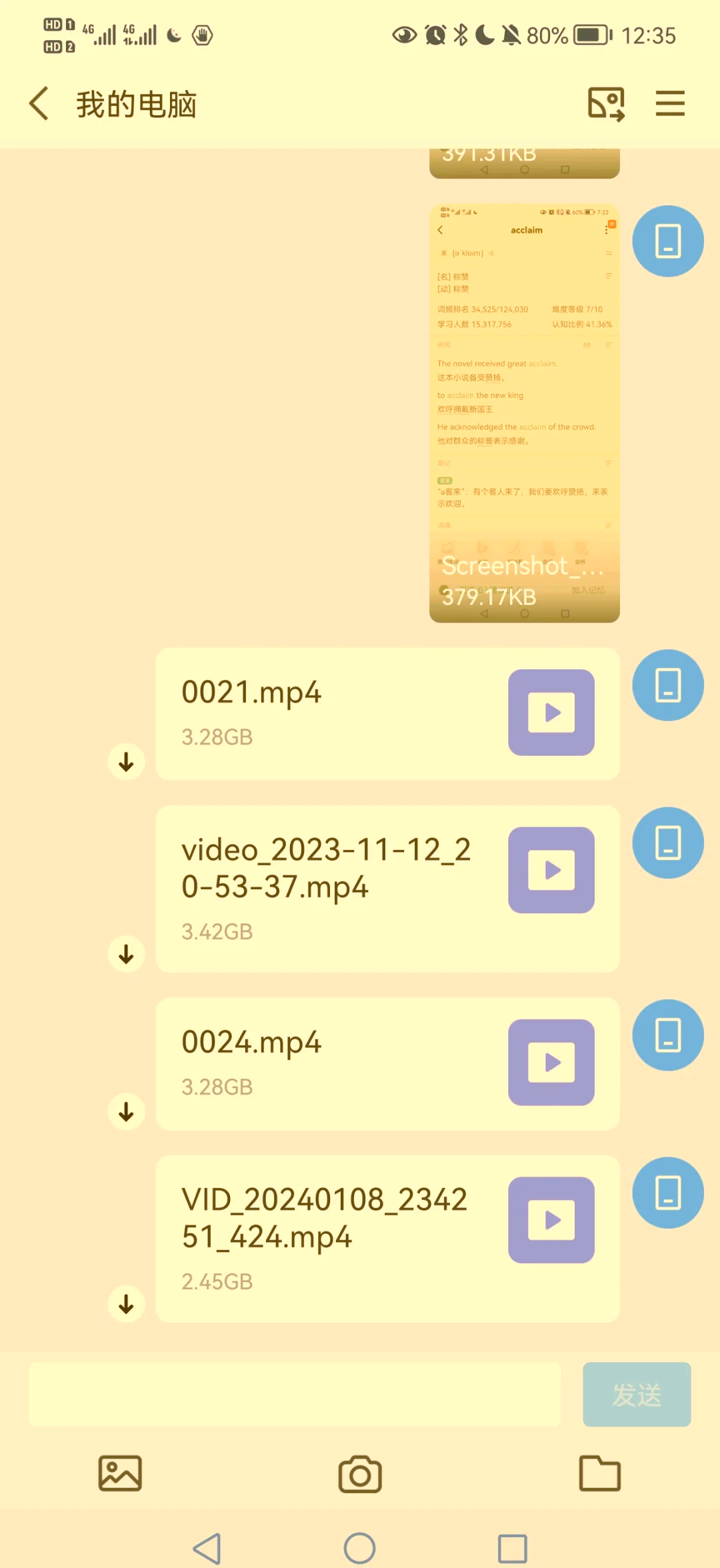Download 0021.mp4 with the arrow
This screenshot has height=1568, width=720.
click(126, 761)
